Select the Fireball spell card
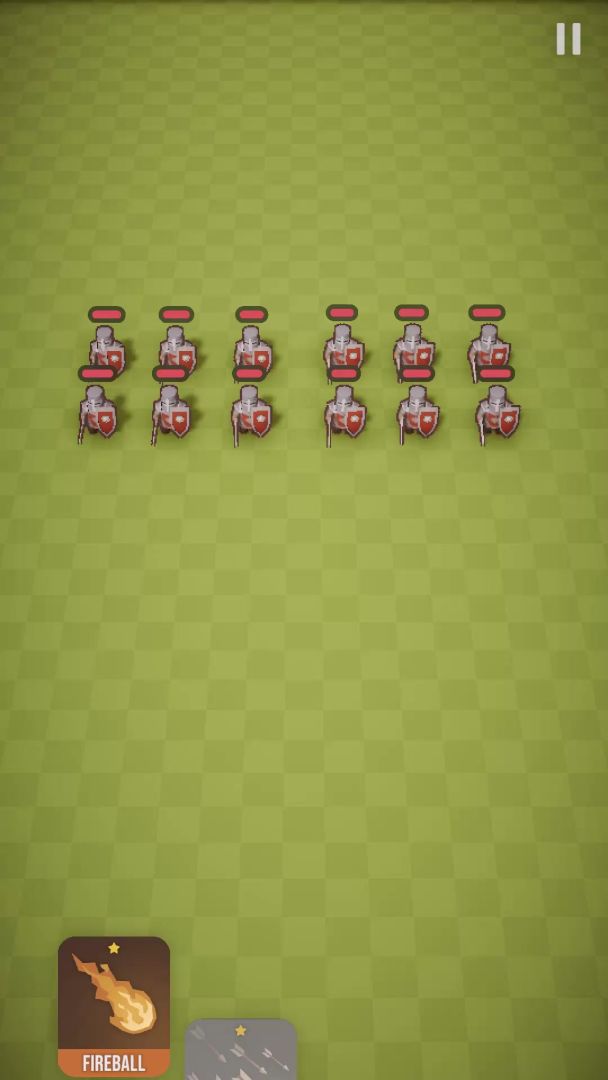Viewport: 608px width, 1080px height. [114, 1005]
